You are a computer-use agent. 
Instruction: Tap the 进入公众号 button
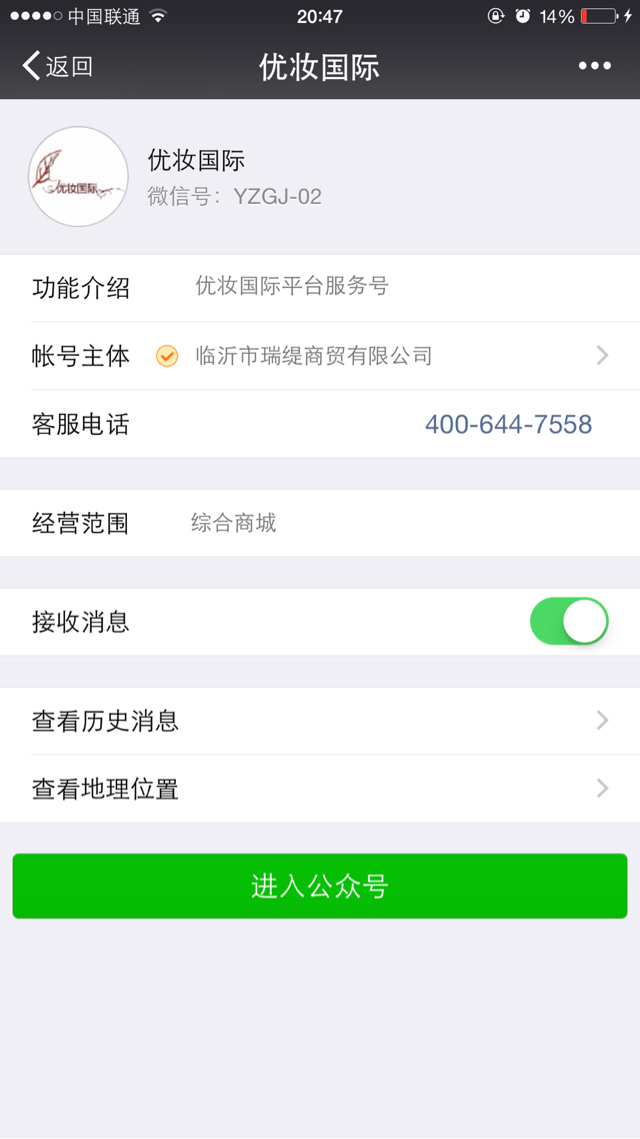point(320,886)
